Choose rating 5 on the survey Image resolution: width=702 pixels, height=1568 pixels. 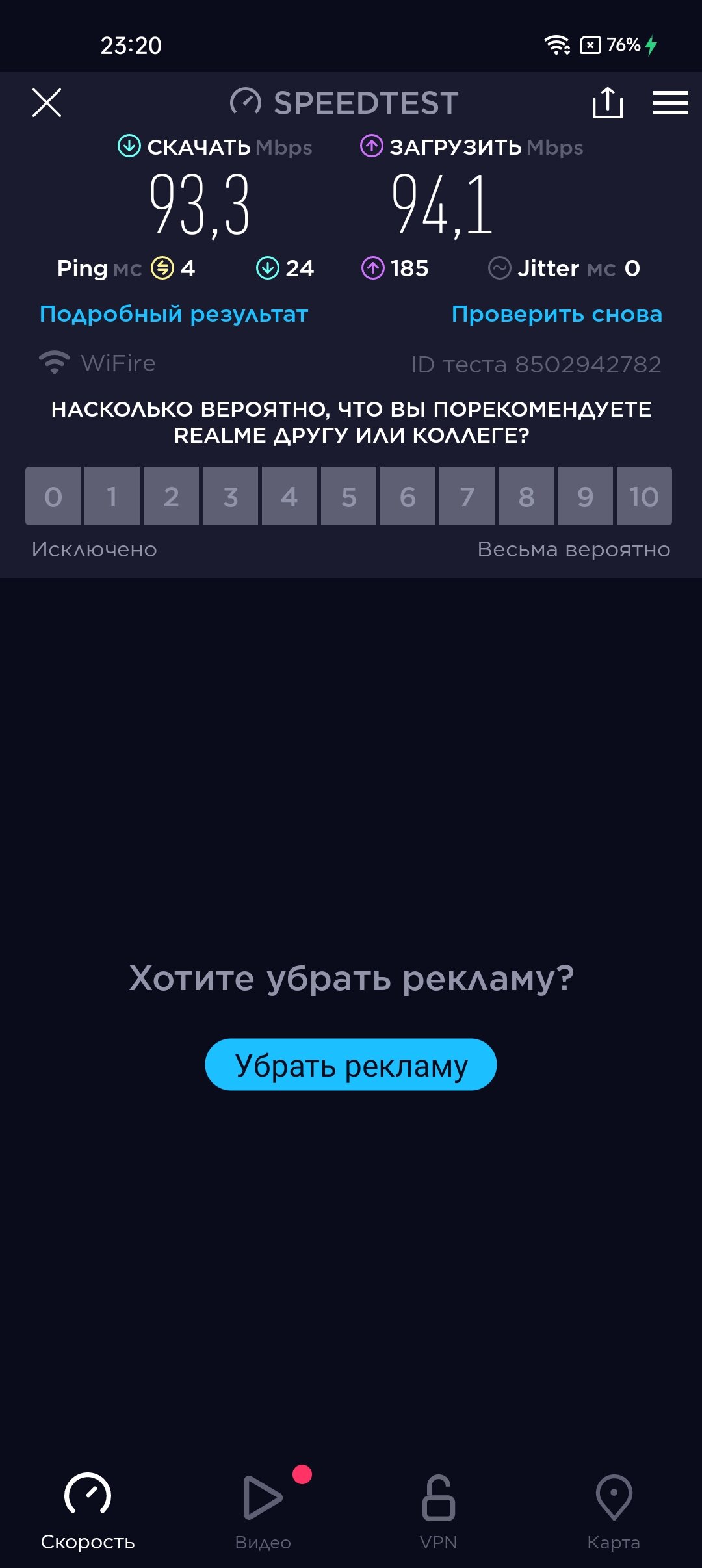point(349,496)
